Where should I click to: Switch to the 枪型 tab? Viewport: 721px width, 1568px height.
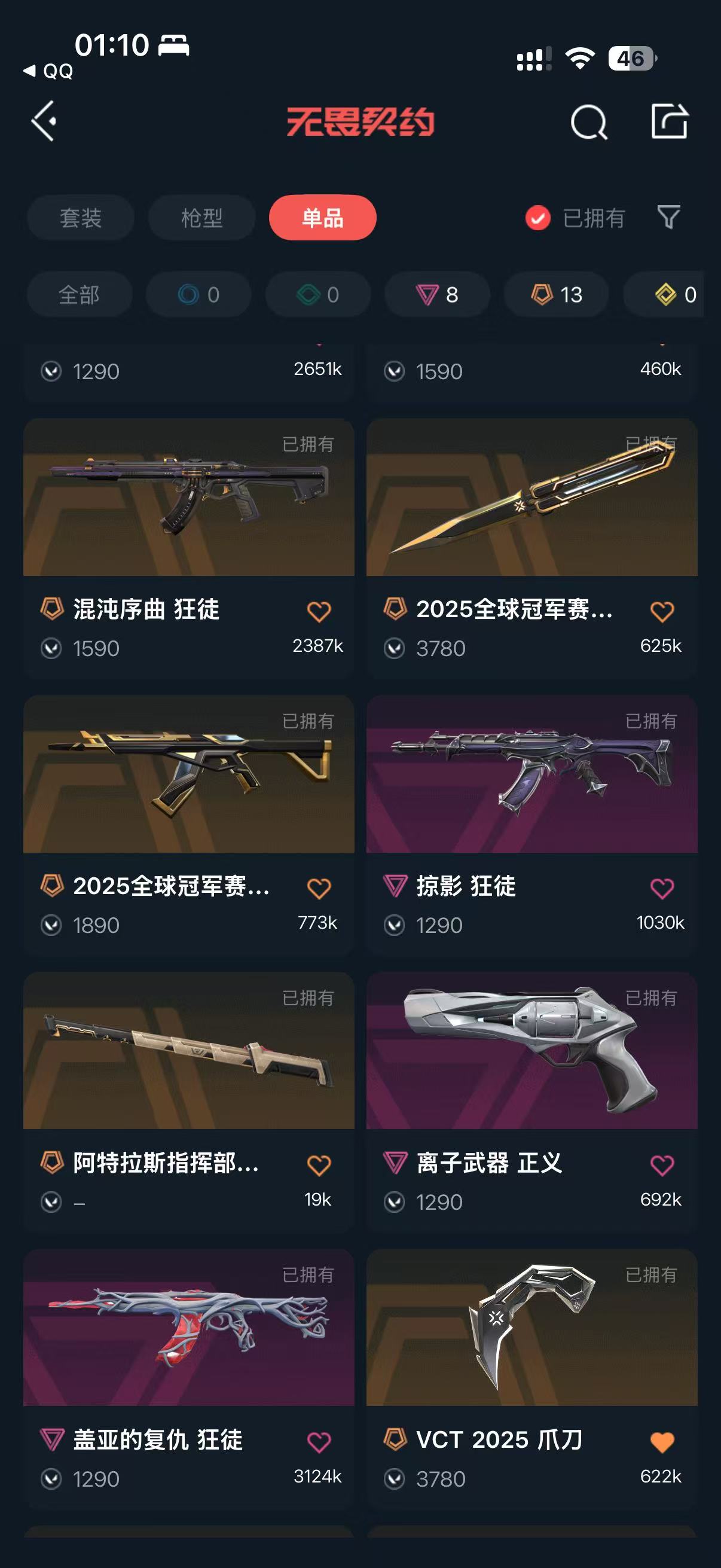201,218
